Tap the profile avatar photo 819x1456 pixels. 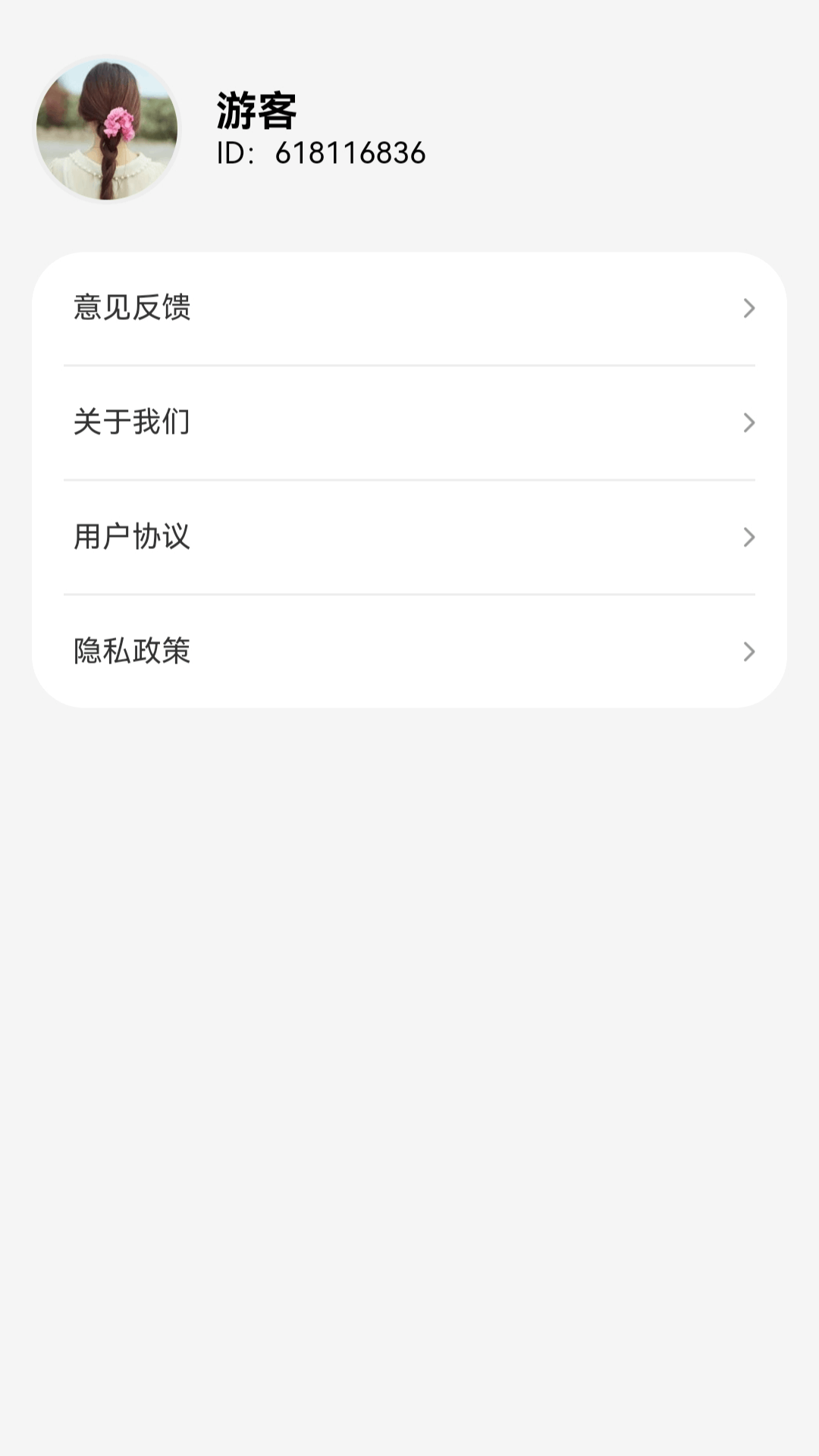(x=110, y=130)
